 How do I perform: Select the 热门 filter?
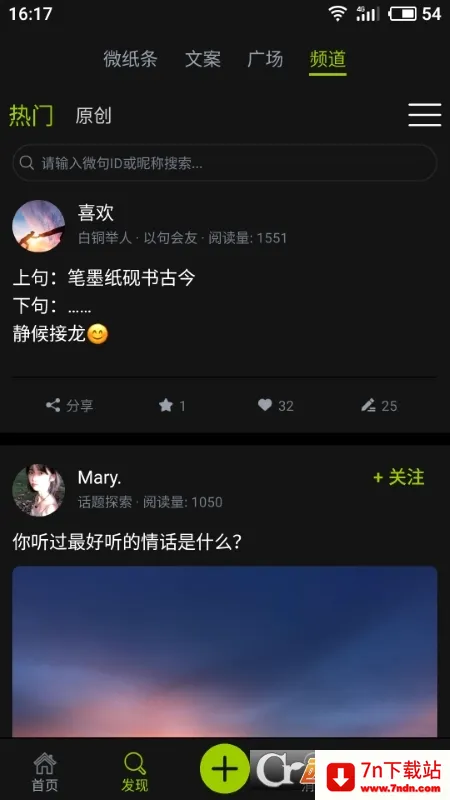(31, 115)
